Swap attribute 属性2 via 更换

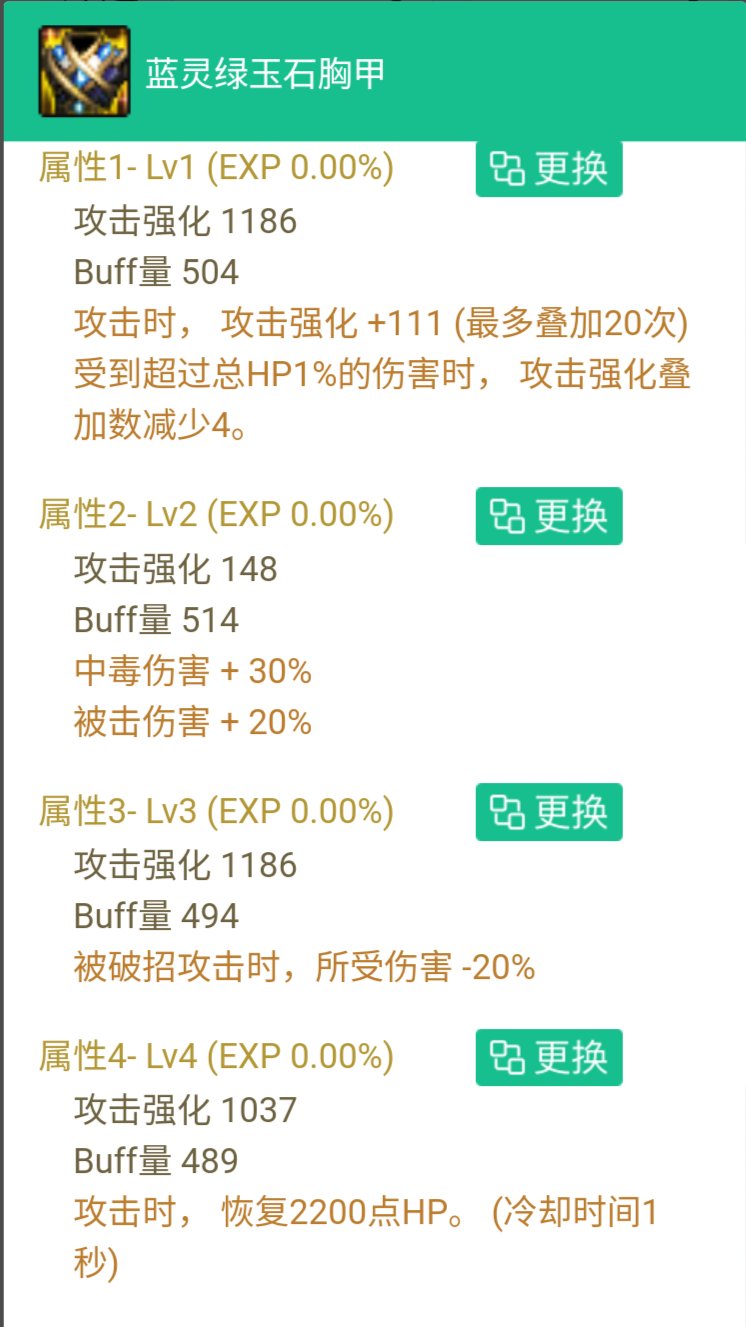pos(548,516)
